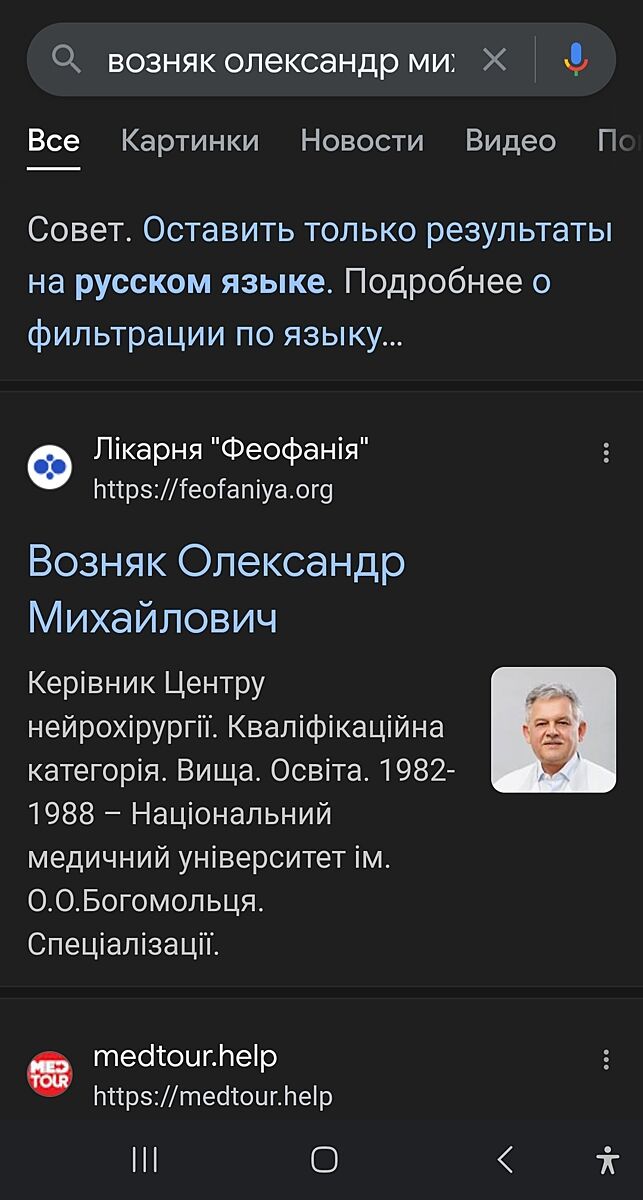643x1200 pixels.
Task: Open more options for the medtour.help result
Action: [x=606, y=1060]
